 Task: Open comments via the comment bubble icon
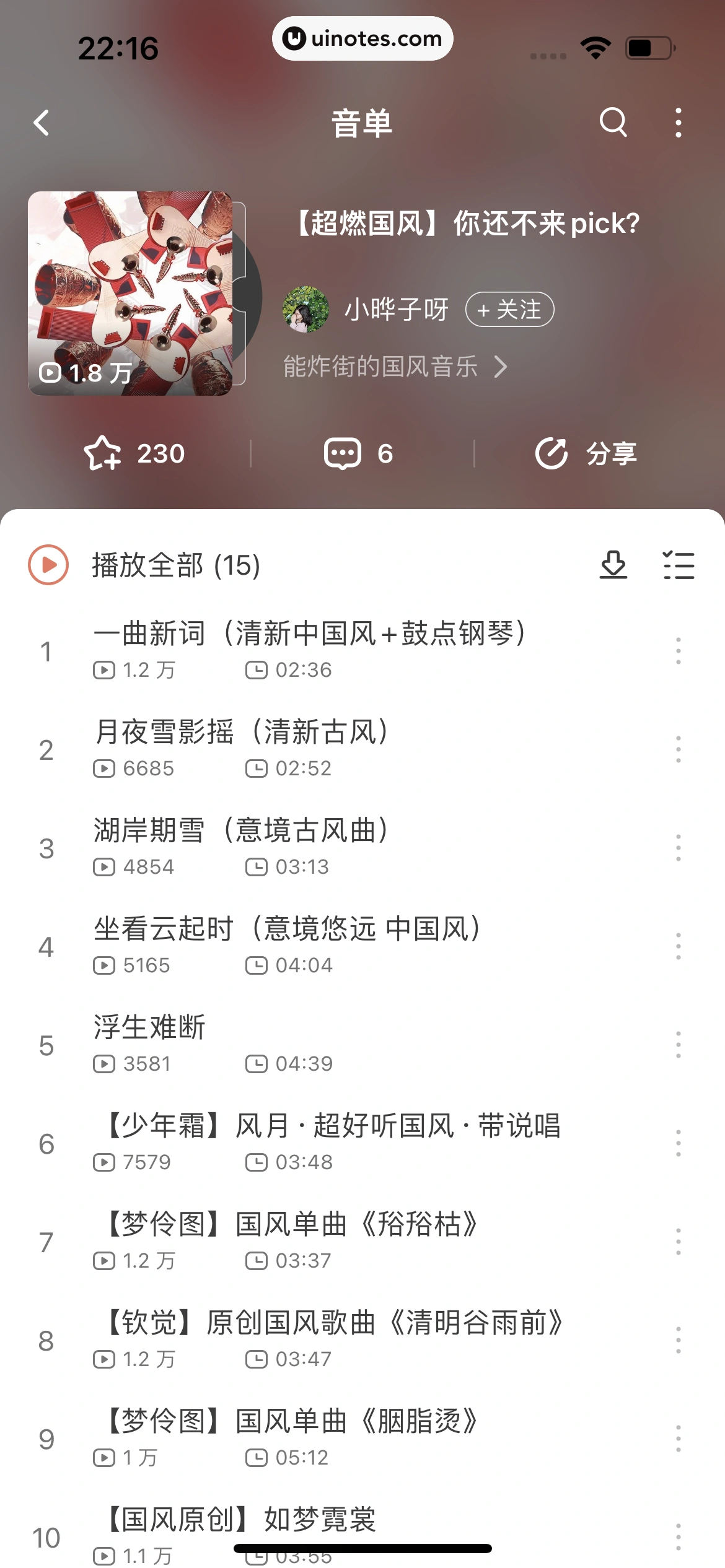click(343, 452)
